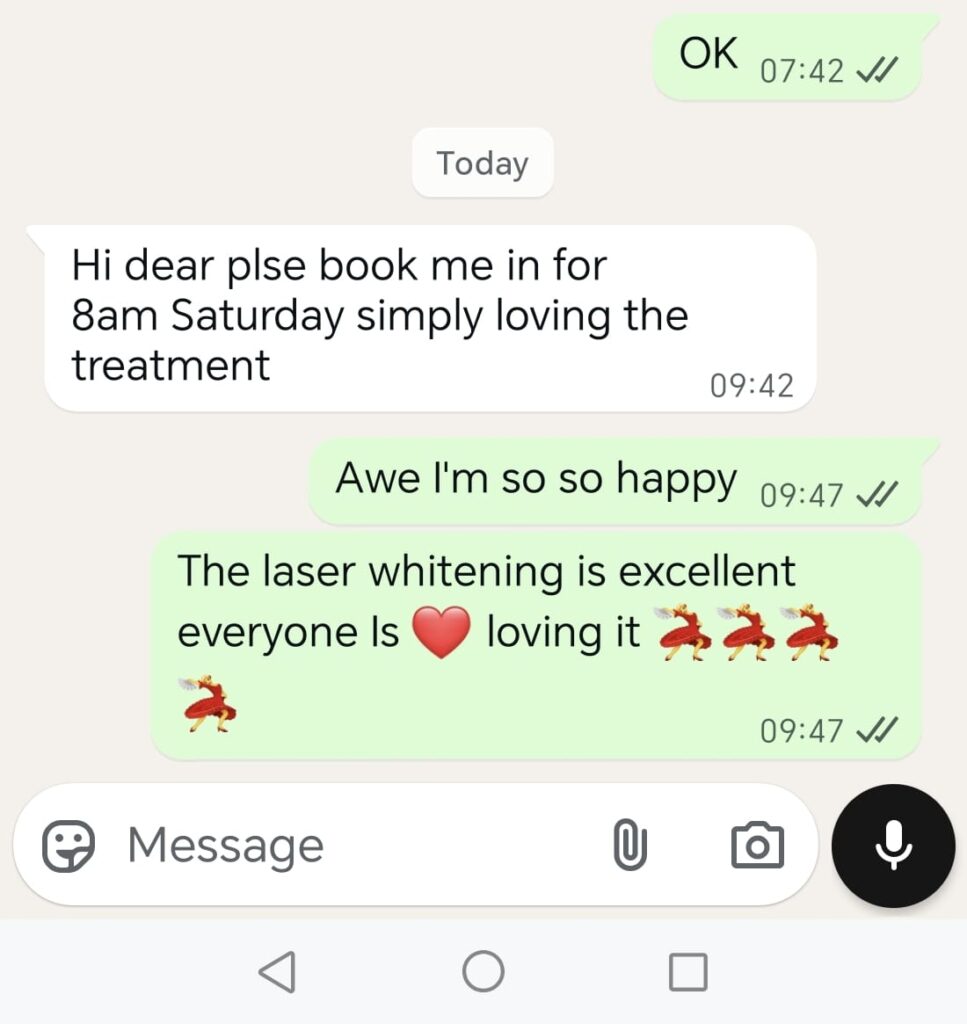Image resolution: width=967 pixels, height=1024 pixels.
Task: Go back using the system back button
Action: point(277,971)
